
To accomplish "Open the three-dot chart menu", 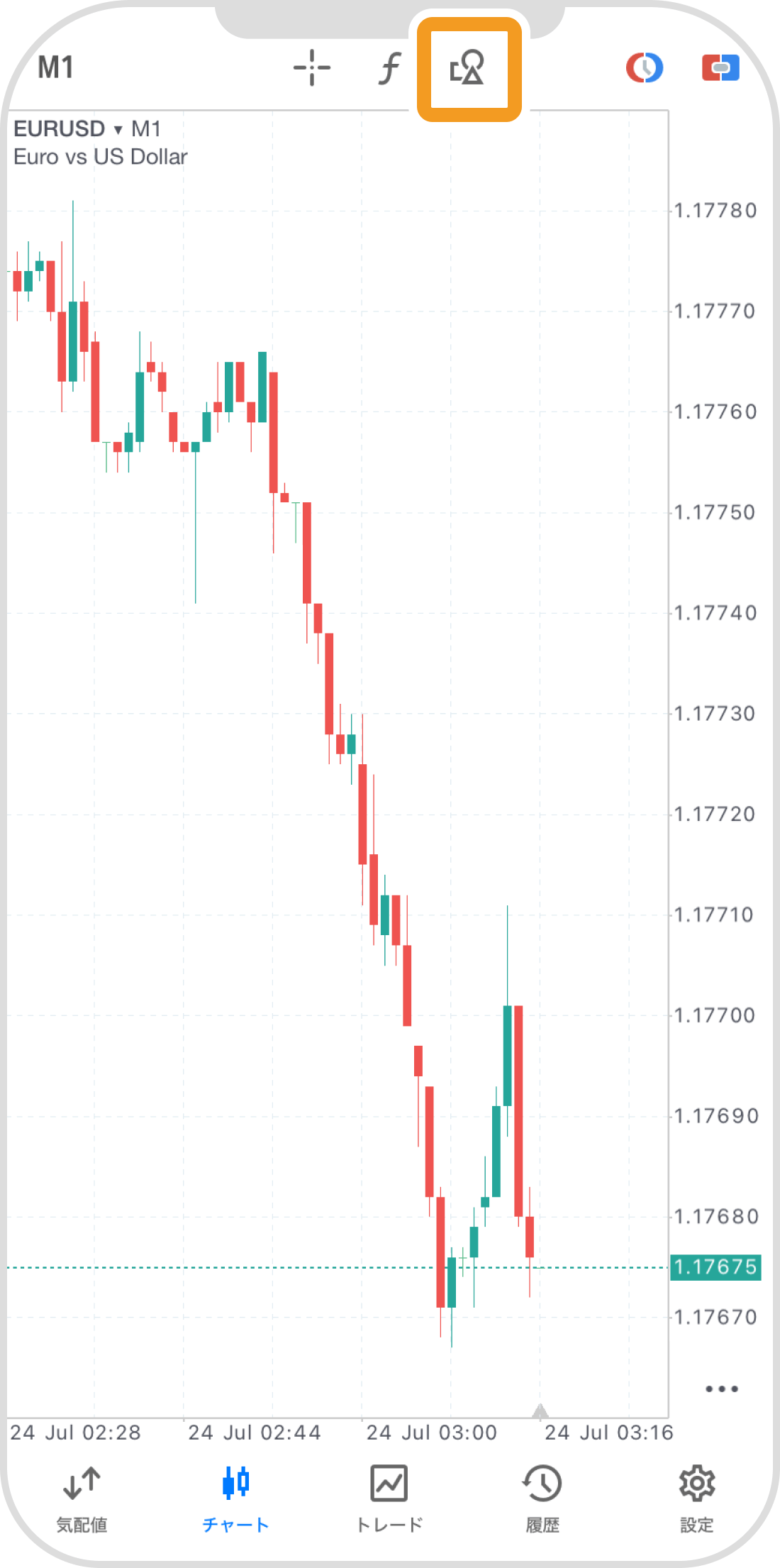I will click(x=722, y=1389).
